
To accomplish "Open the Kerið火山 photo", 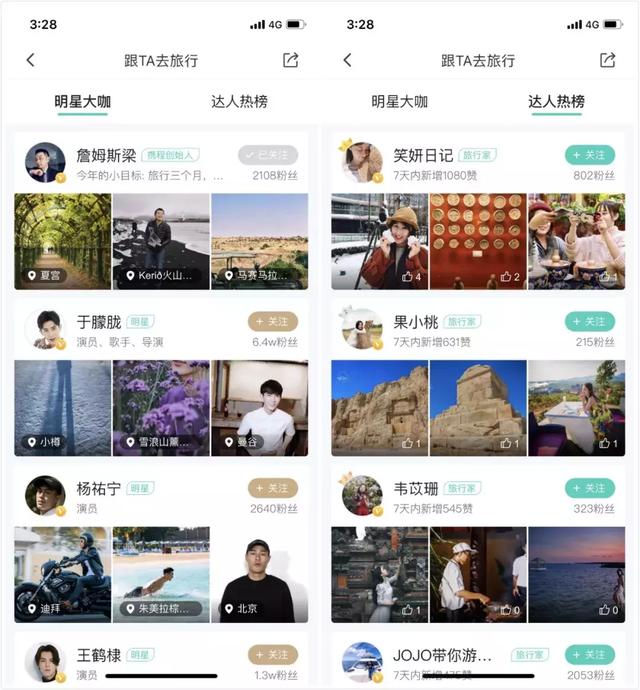I will 160,241.
